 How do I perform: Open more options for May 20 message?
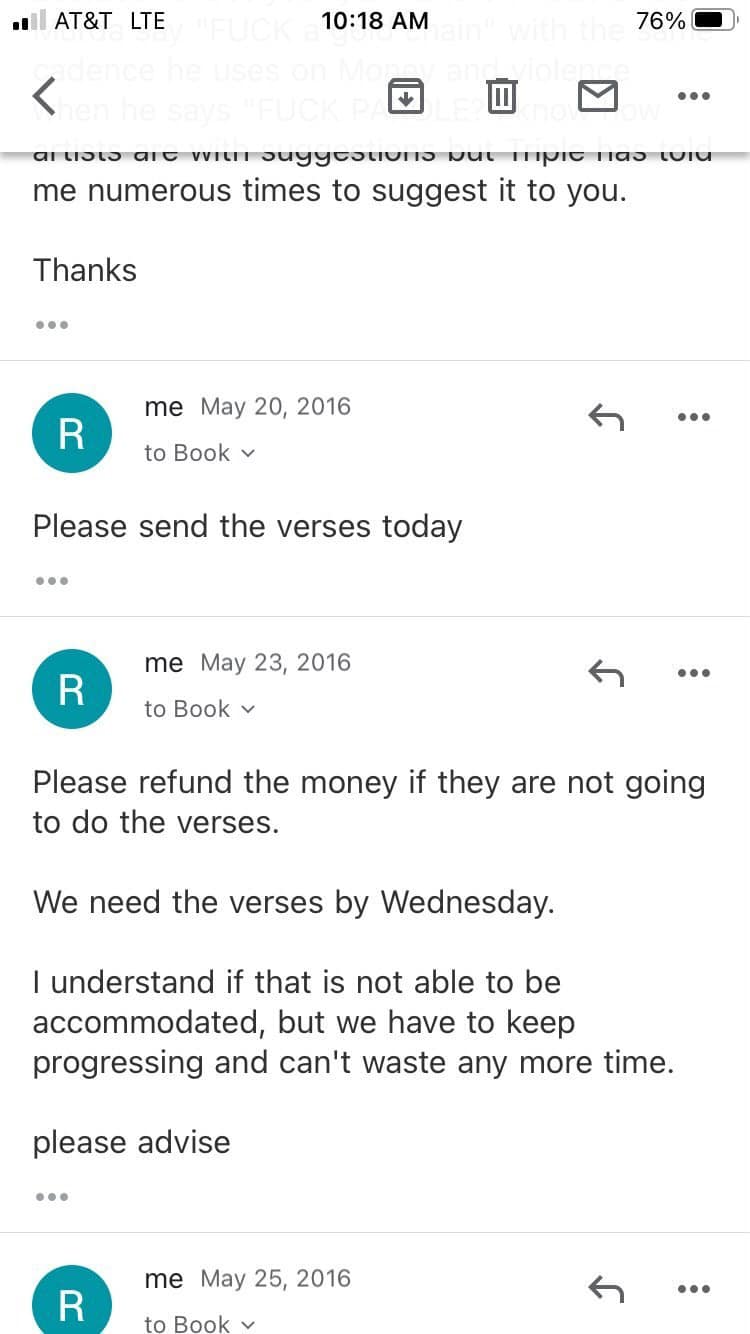click(693, 417)
